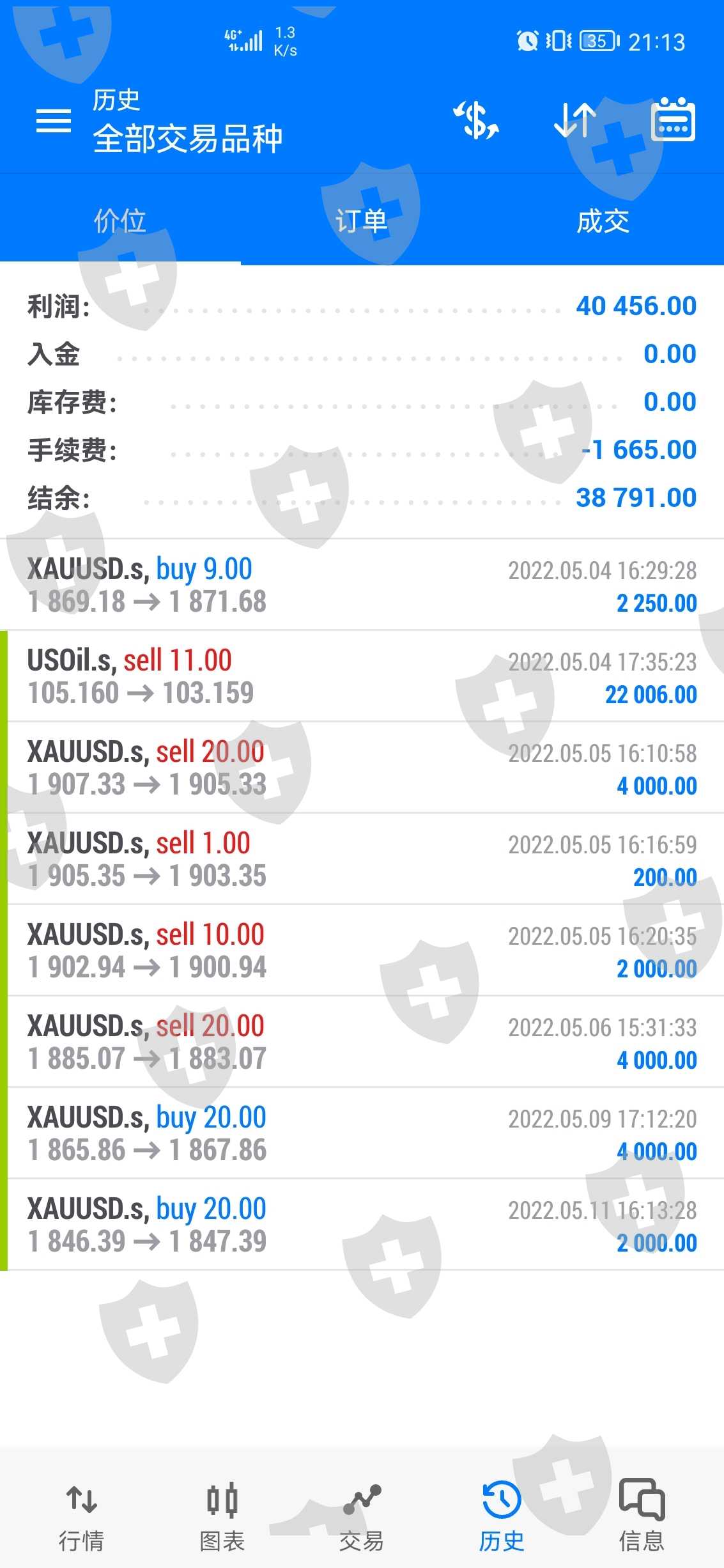Screen dimensions: 724x1568
Task: Switch to the 订单 tab
Action: [362, 221]
